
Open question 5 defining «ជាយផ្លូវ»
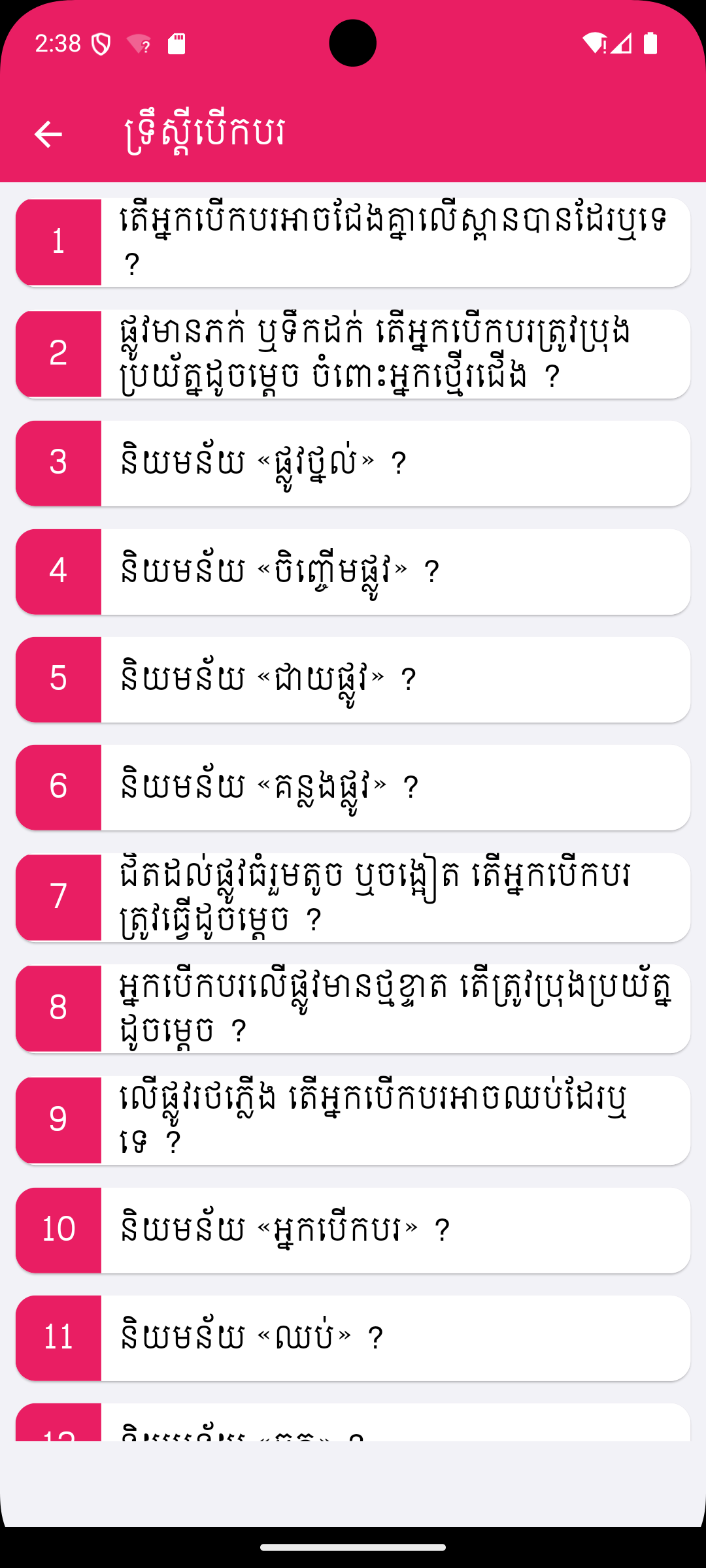tap(353, 679)
